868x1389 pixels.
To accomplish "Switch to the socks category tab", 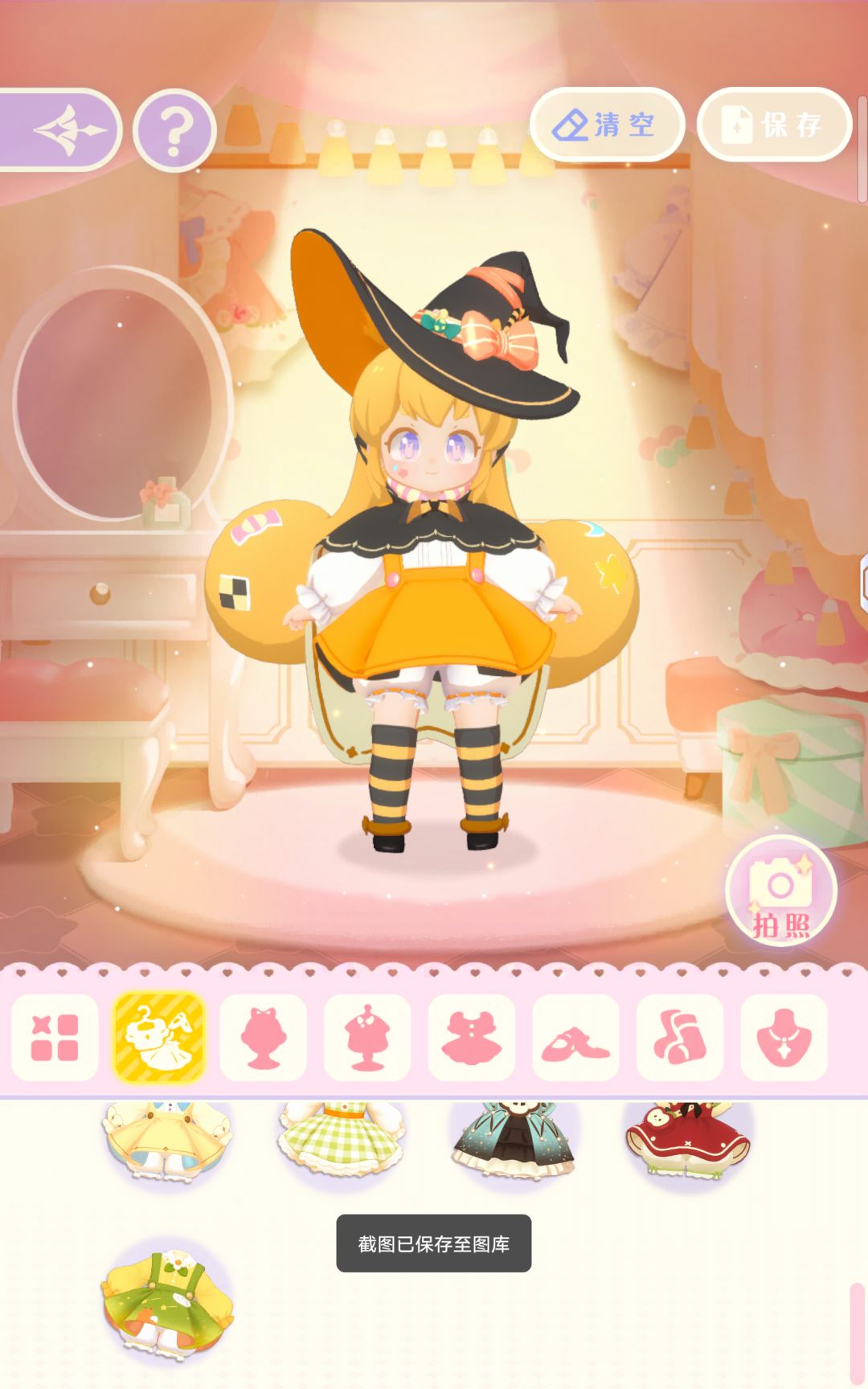I will (680, 1037).
